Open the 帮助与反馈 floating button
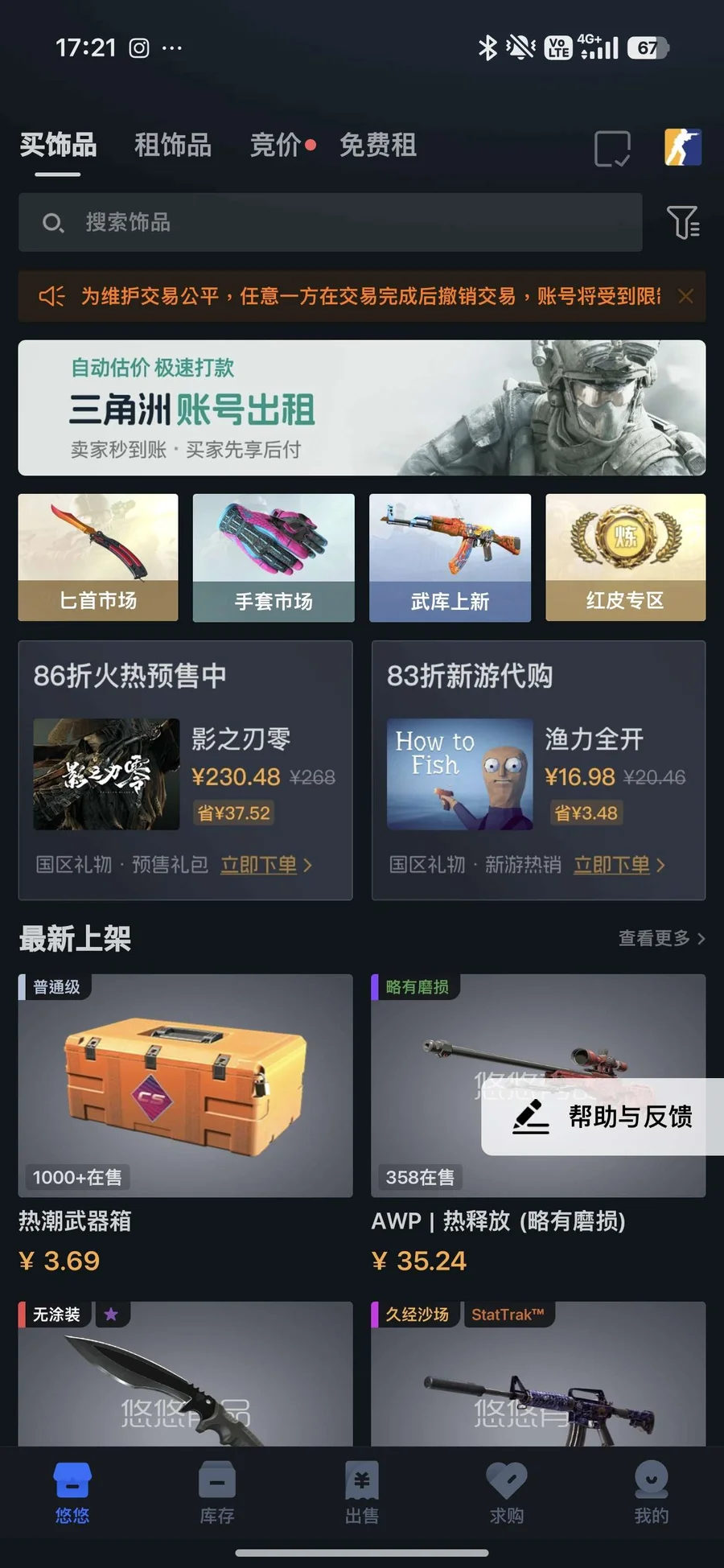 603,1117
